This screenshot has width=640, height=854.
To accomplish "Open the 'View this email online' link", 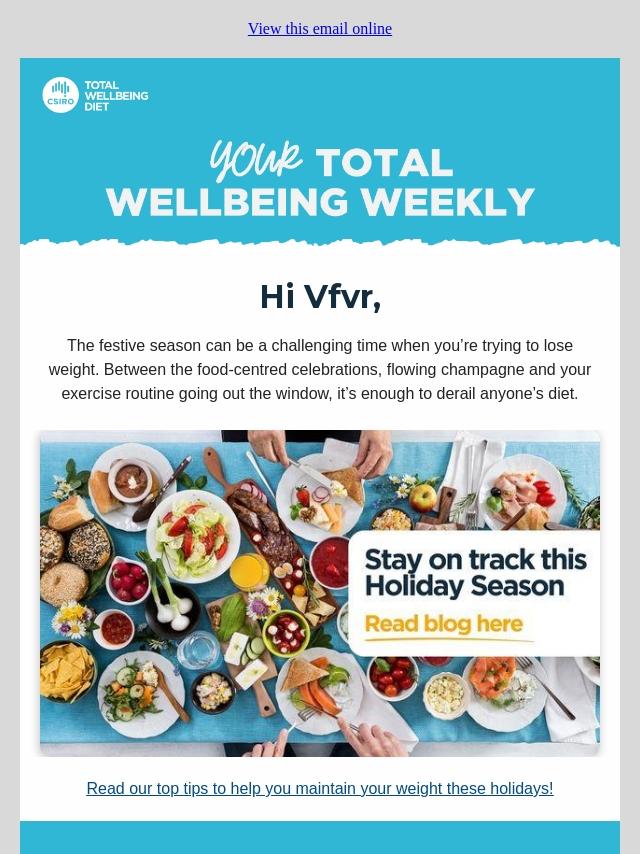I will tap(320, 28).
